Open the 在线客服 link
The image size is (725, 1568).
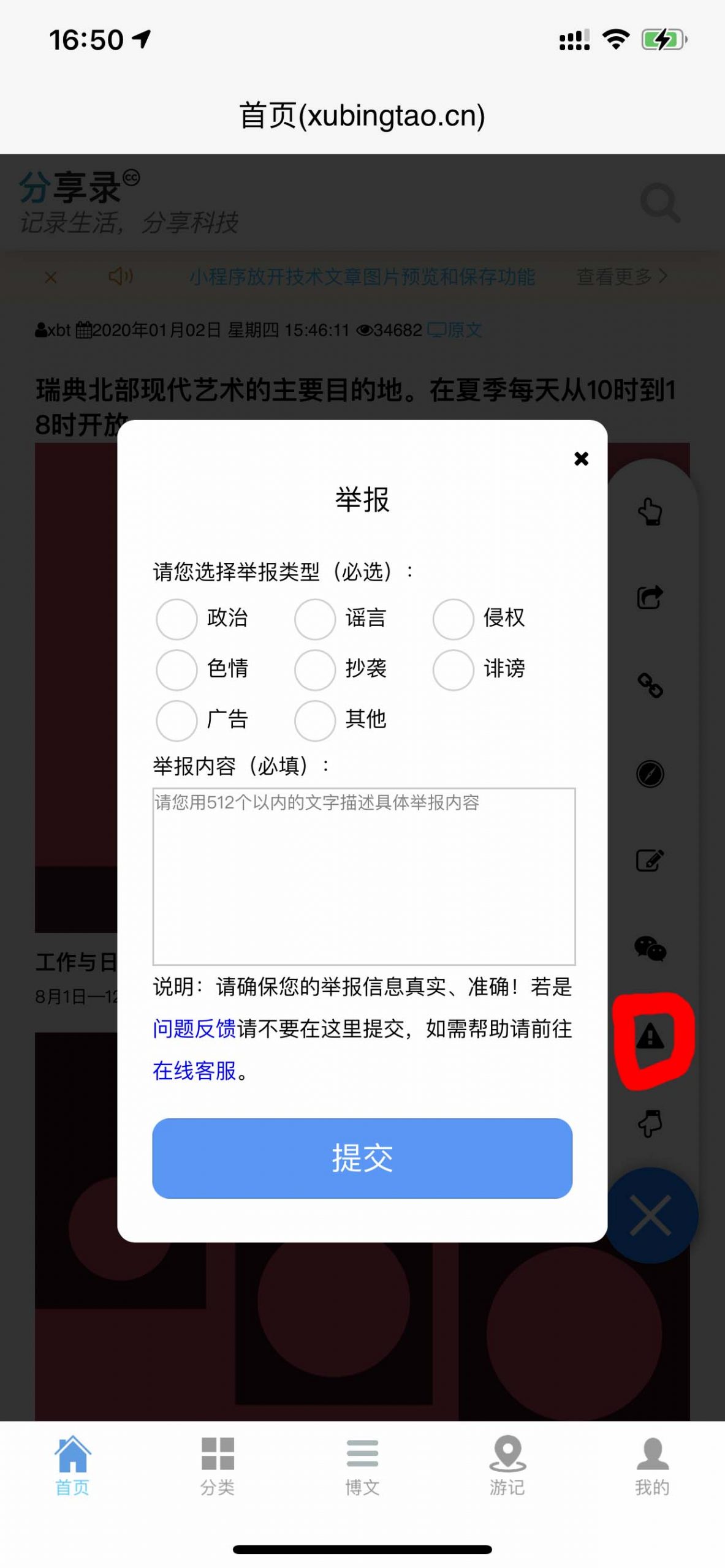coord(194,1071)
